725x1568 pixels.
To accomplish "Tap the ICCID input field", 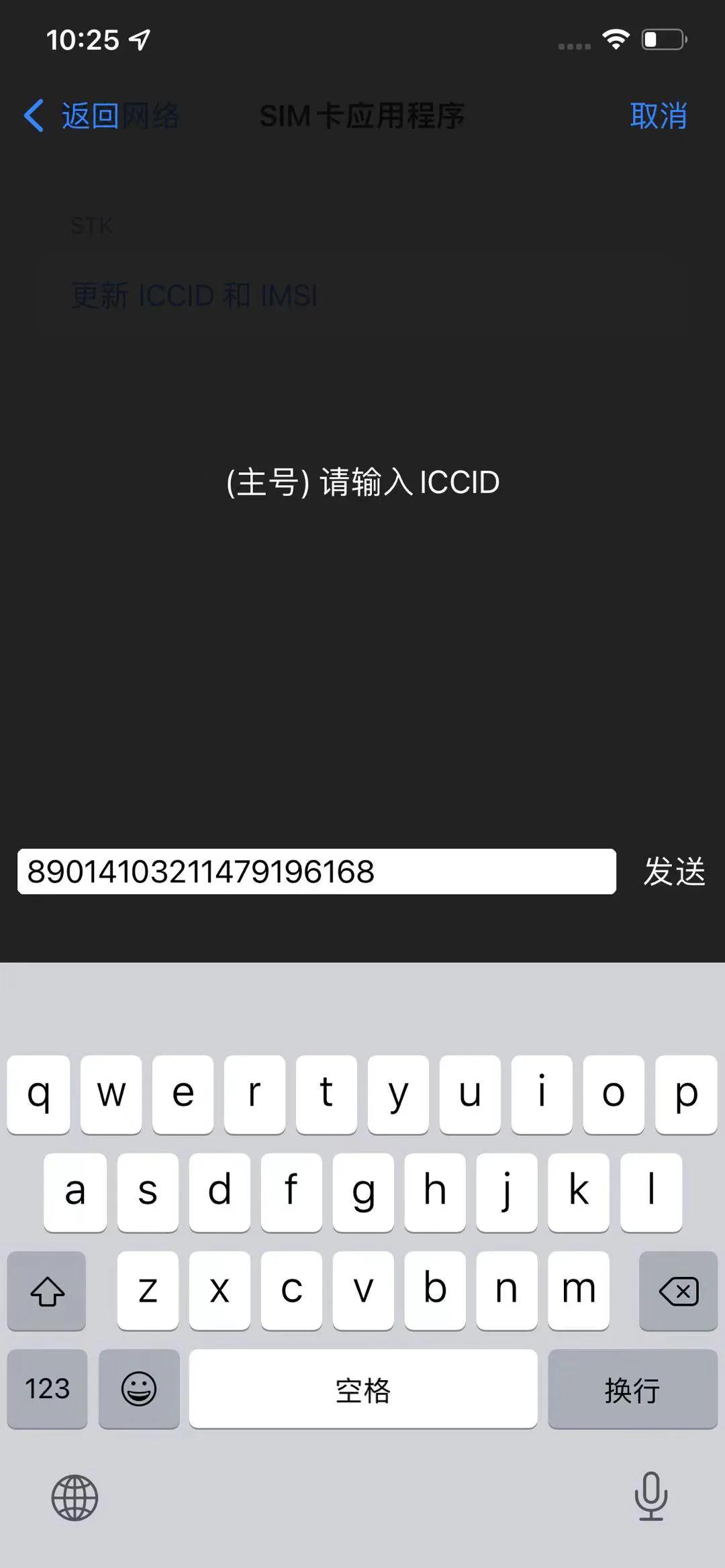I will coord(316,872).
